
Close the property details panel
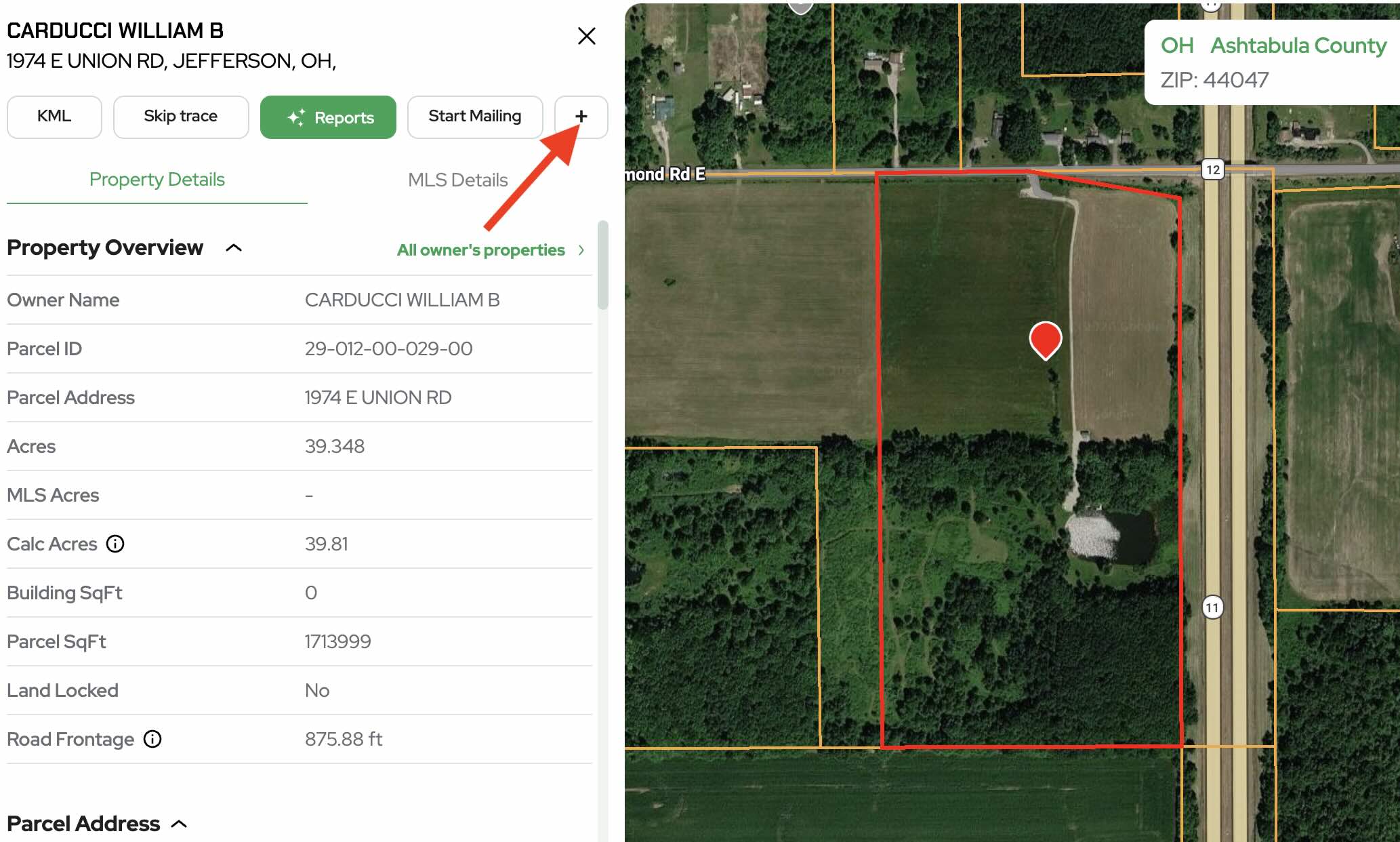click(586, 36)
